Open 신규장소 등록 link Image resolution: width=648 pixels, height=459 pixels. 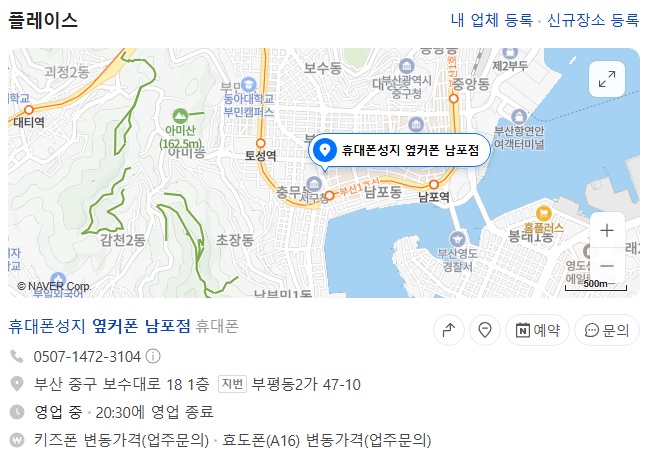pos(593,19)
